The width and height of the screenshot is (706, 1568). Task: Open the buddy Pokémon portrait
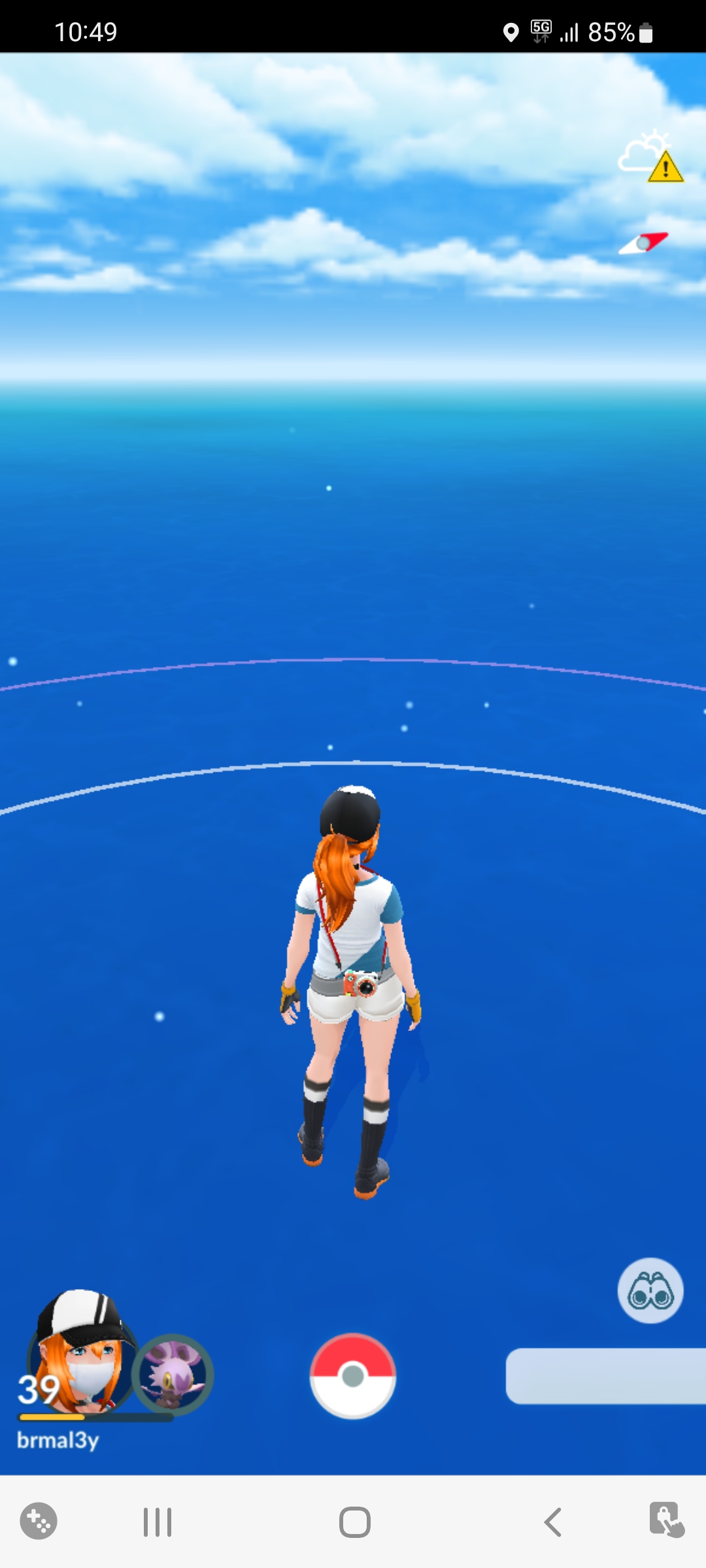click(173, 1375)
